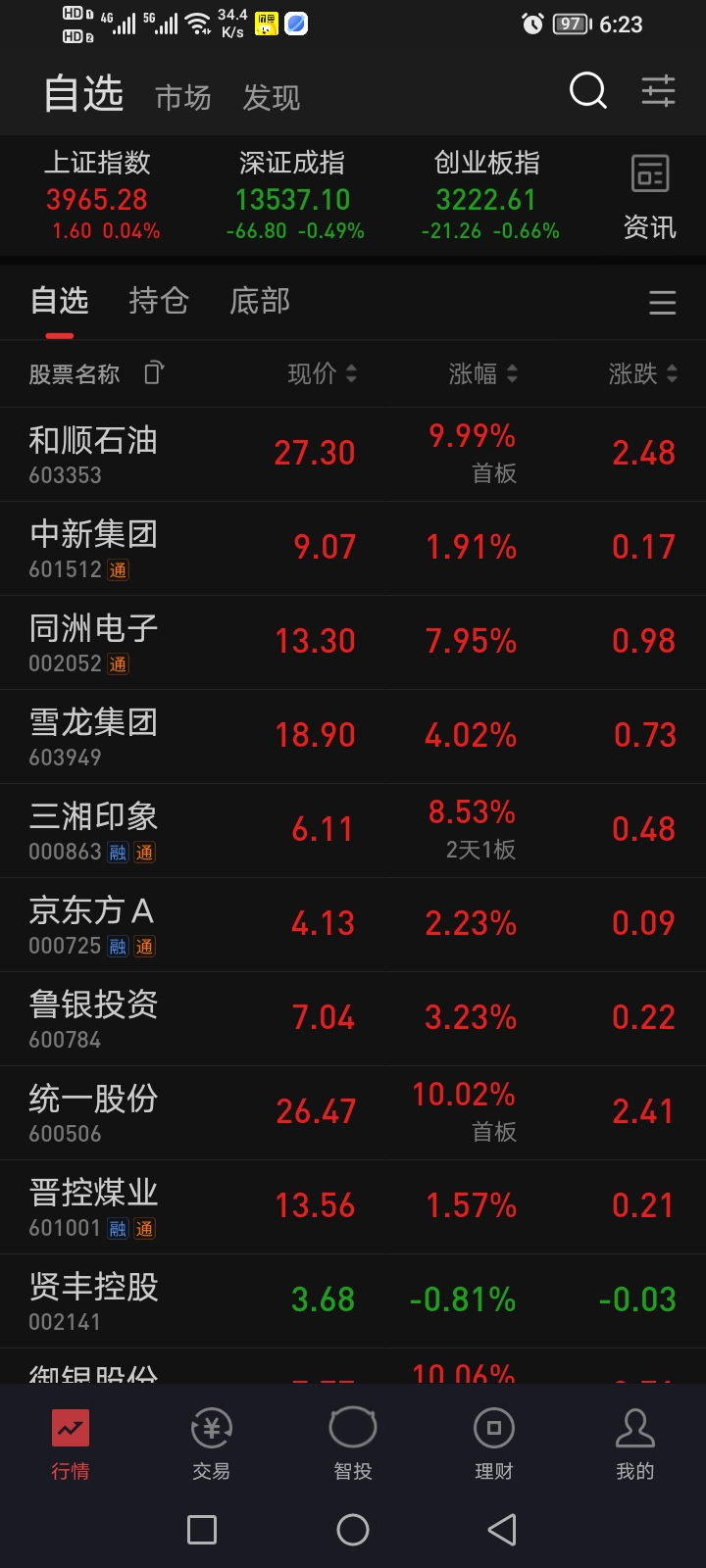Open the 和顺石油 stock row
The image size is (706, 1568).
point(353,454)
